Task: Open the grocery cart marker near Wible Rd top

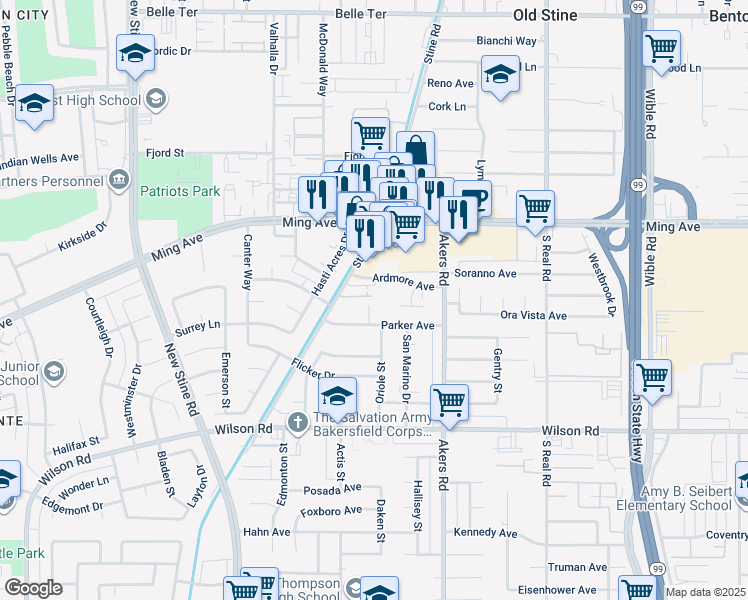Action: point(661,47)
